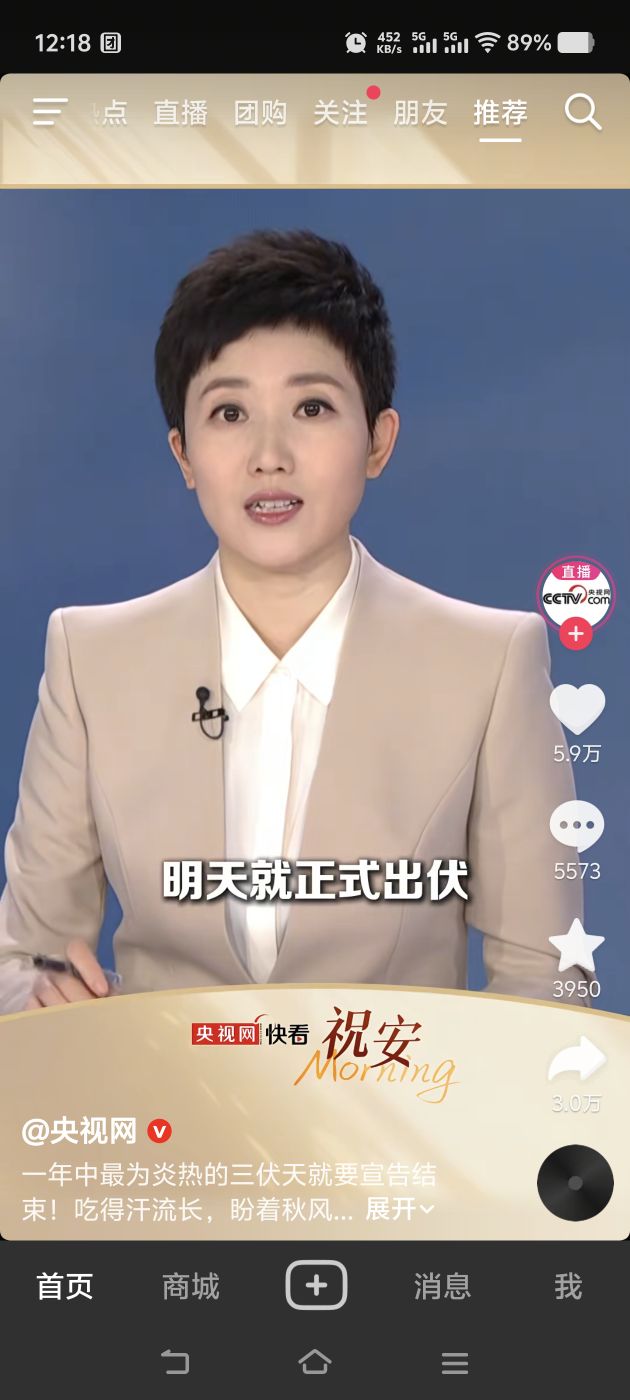Viewport: 630px width, 1400px height.
Task: Expand the caption with 展开
Action: pos(399,1209)
